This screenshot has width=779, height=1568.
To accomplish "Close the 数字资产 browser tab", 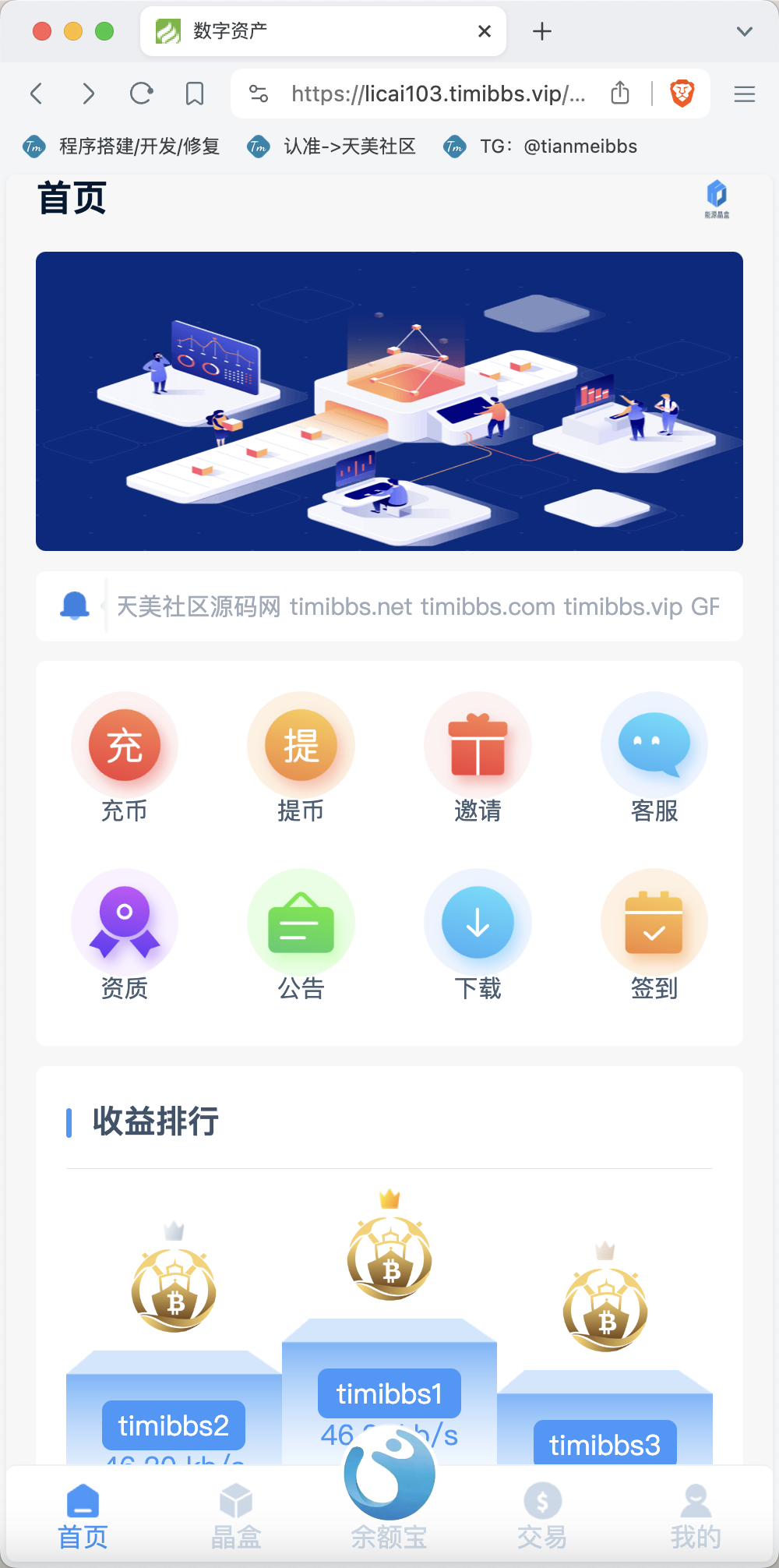I will pyautogui.click(x=485, y=31).
